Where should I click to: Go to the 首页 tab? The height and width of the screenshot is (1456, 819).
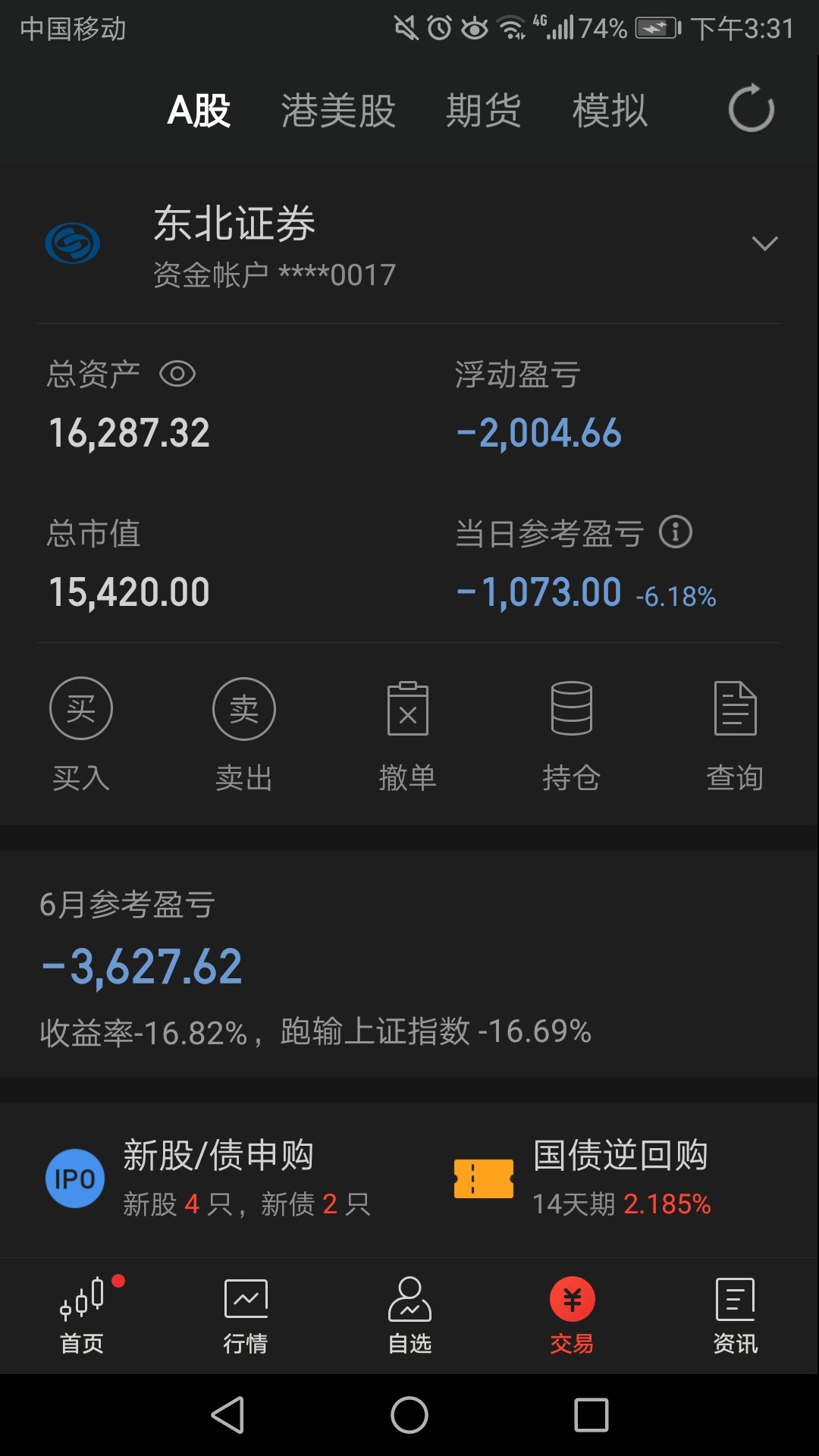coord(82,1316)
